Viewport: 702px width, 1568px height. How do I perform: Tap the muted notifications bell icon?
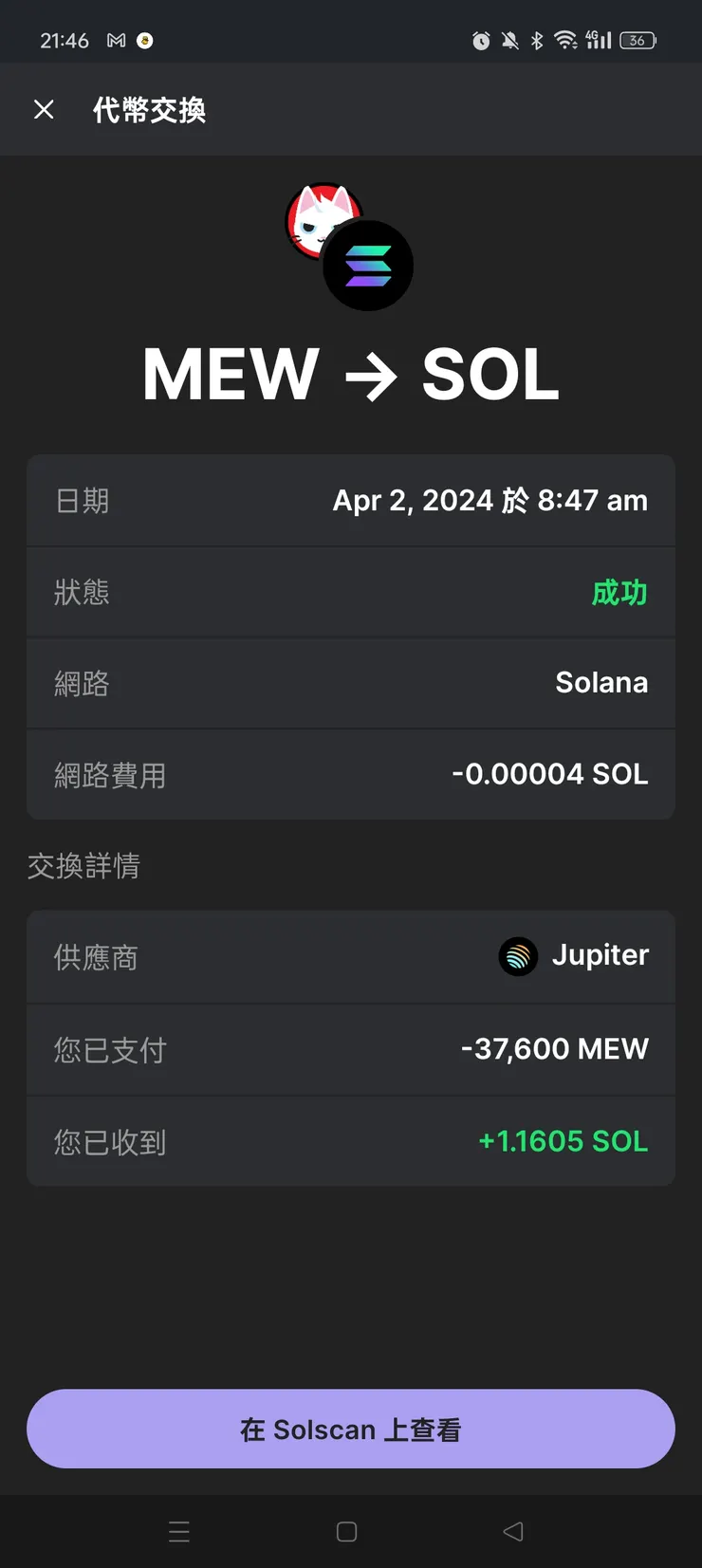tap(508, 40)
